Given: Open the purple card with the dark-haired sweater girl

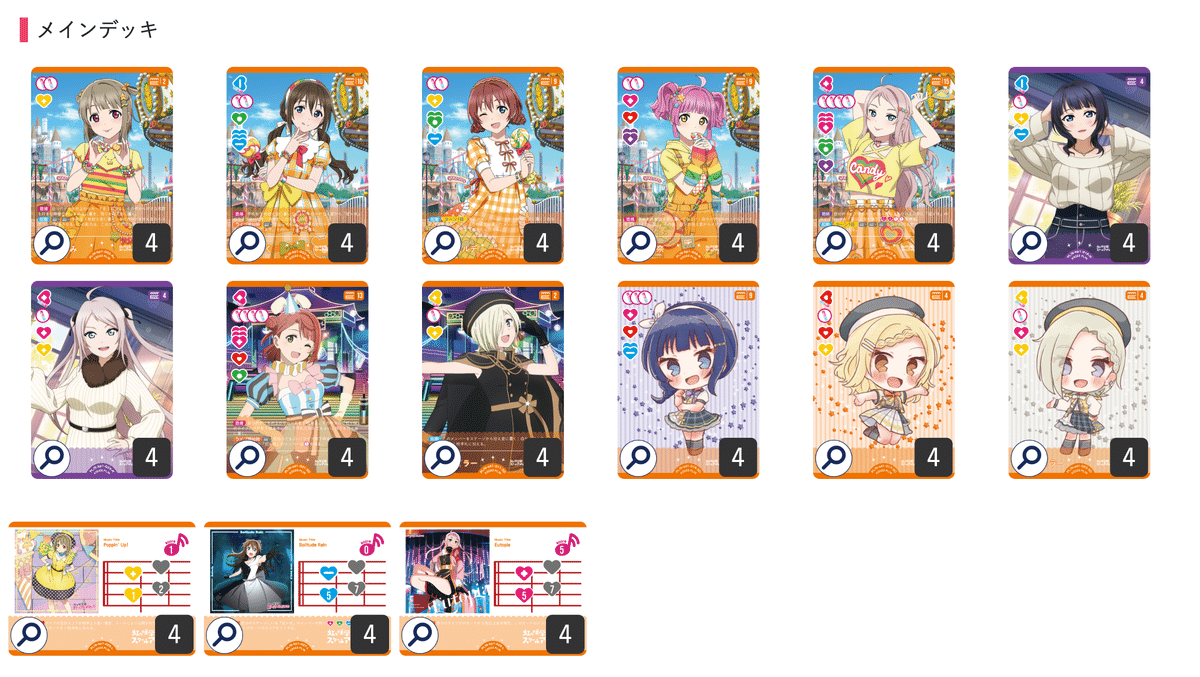Looking at the screenshot, I should pos(1030,243).
